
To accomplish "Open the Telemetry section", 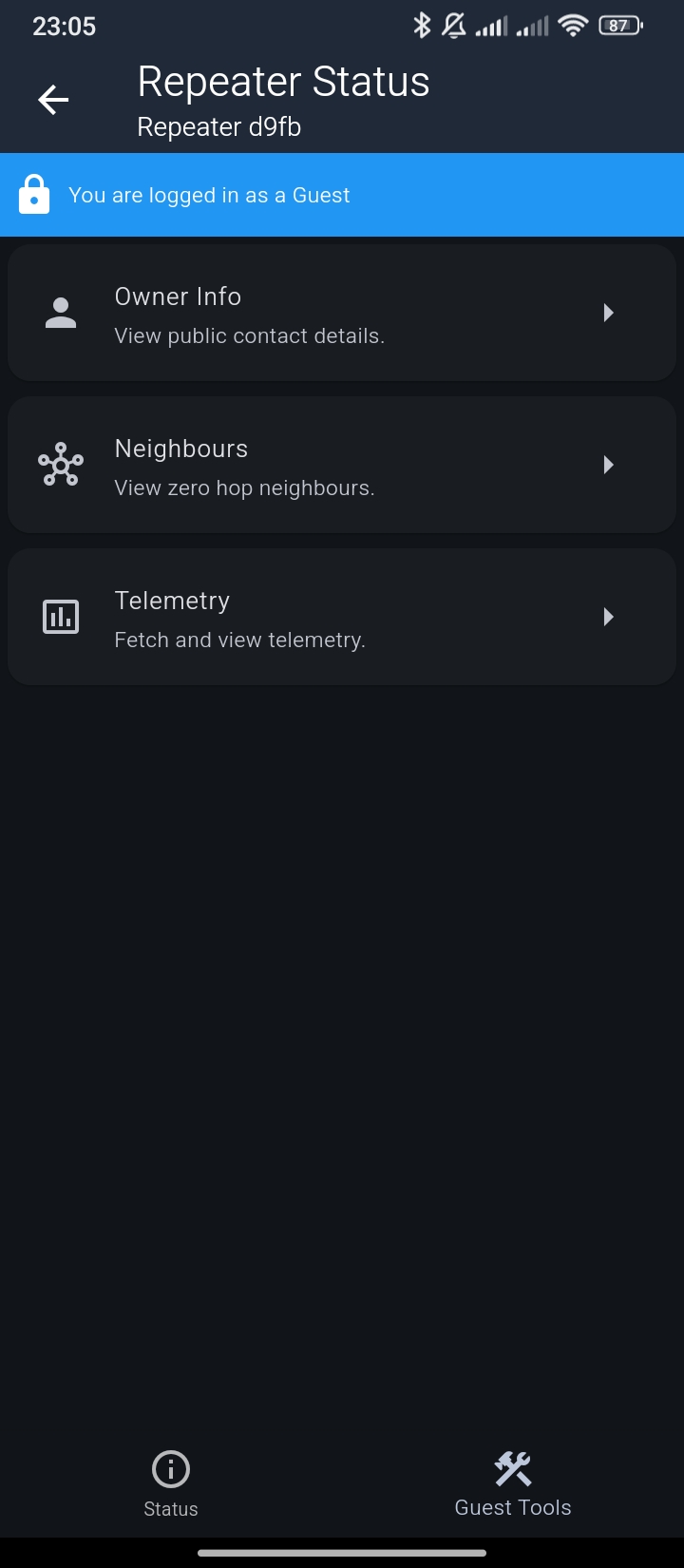I will coord(341,618).
